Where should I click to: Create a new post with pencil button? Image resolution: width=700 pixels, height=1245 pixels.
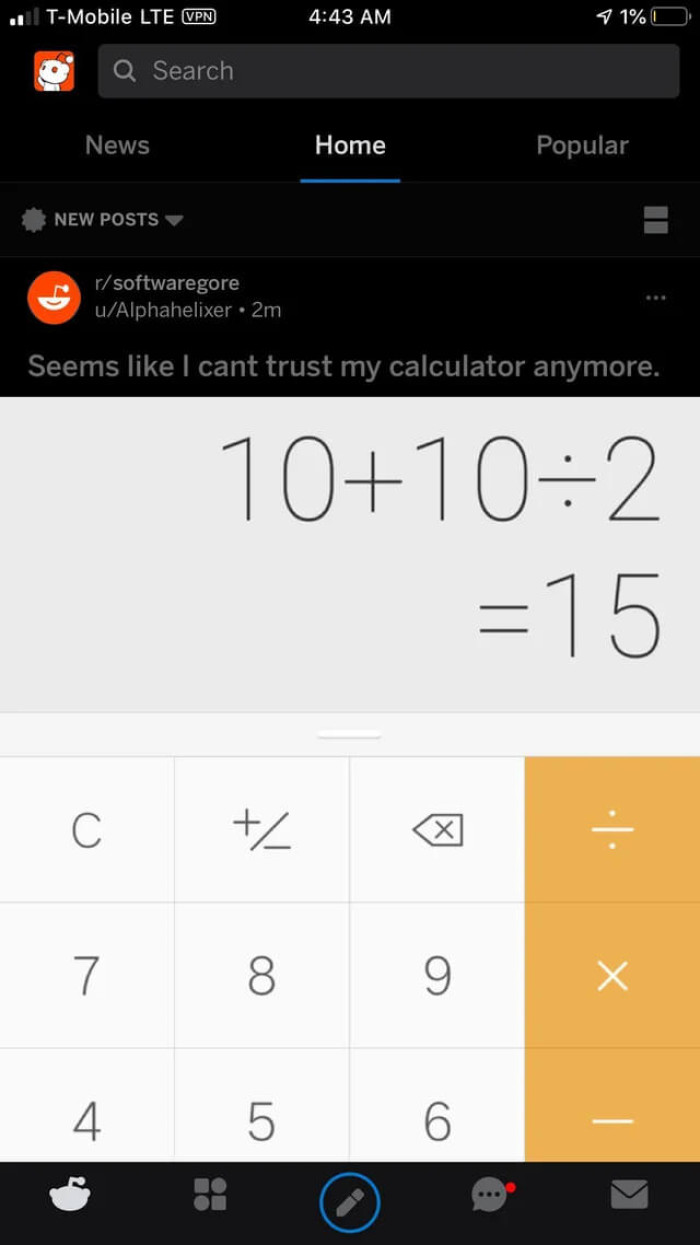[350, 1202]
